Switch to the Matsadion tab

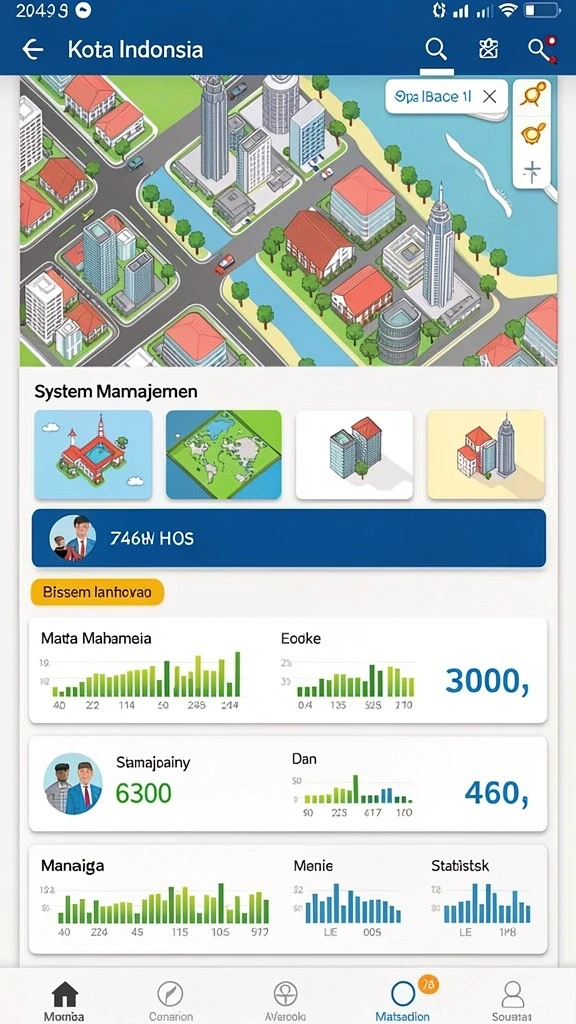pyautogui.click(x=404, y=1000)
